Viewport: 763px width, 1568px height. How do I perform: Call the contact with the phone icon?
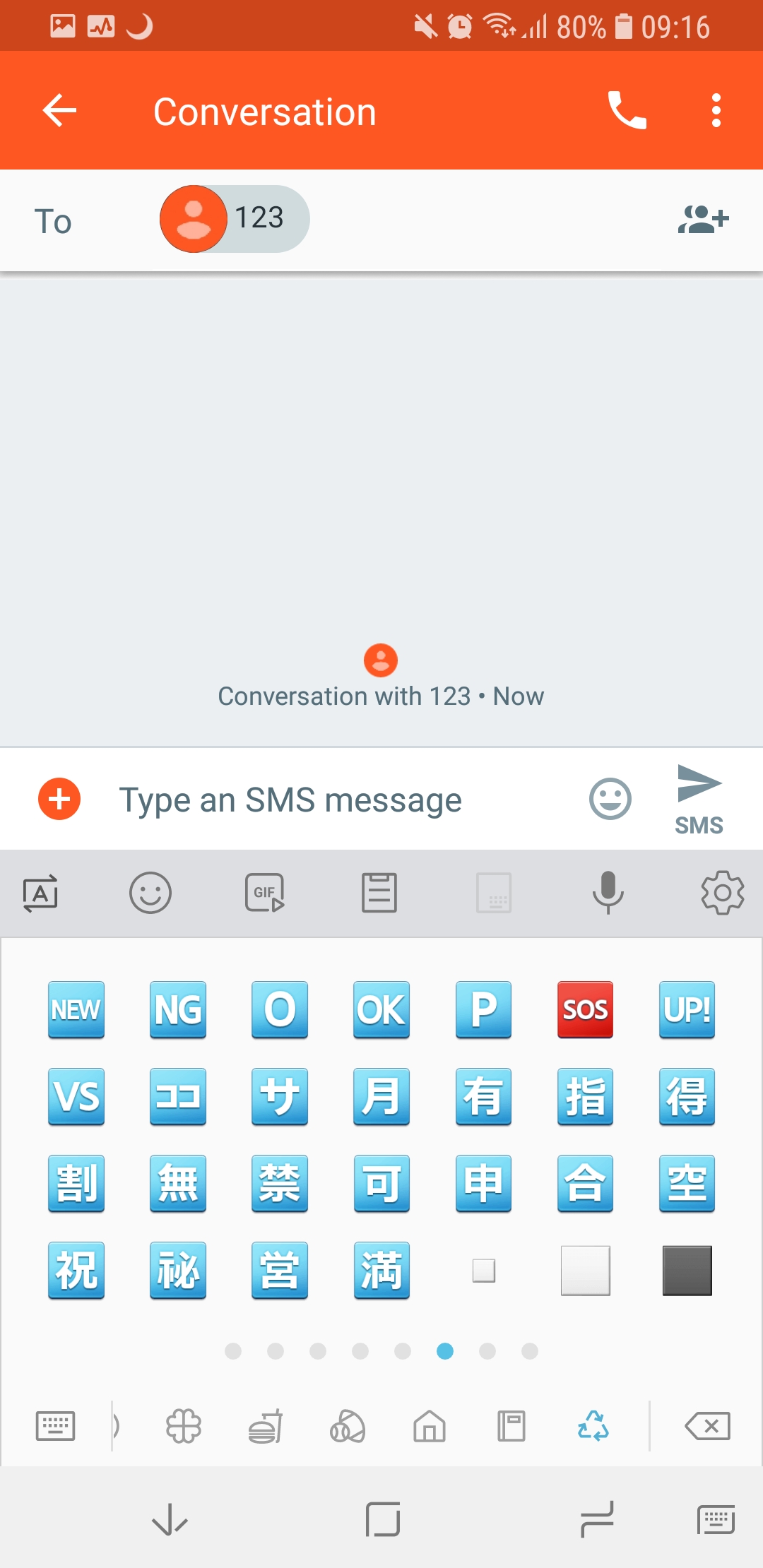tap(627, 111)
